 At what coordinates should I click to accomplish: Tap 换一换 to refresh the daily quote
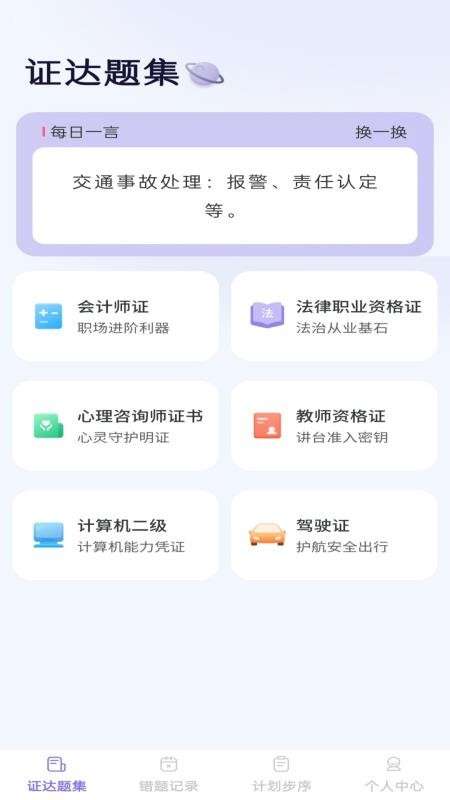[x=381, y=132]
